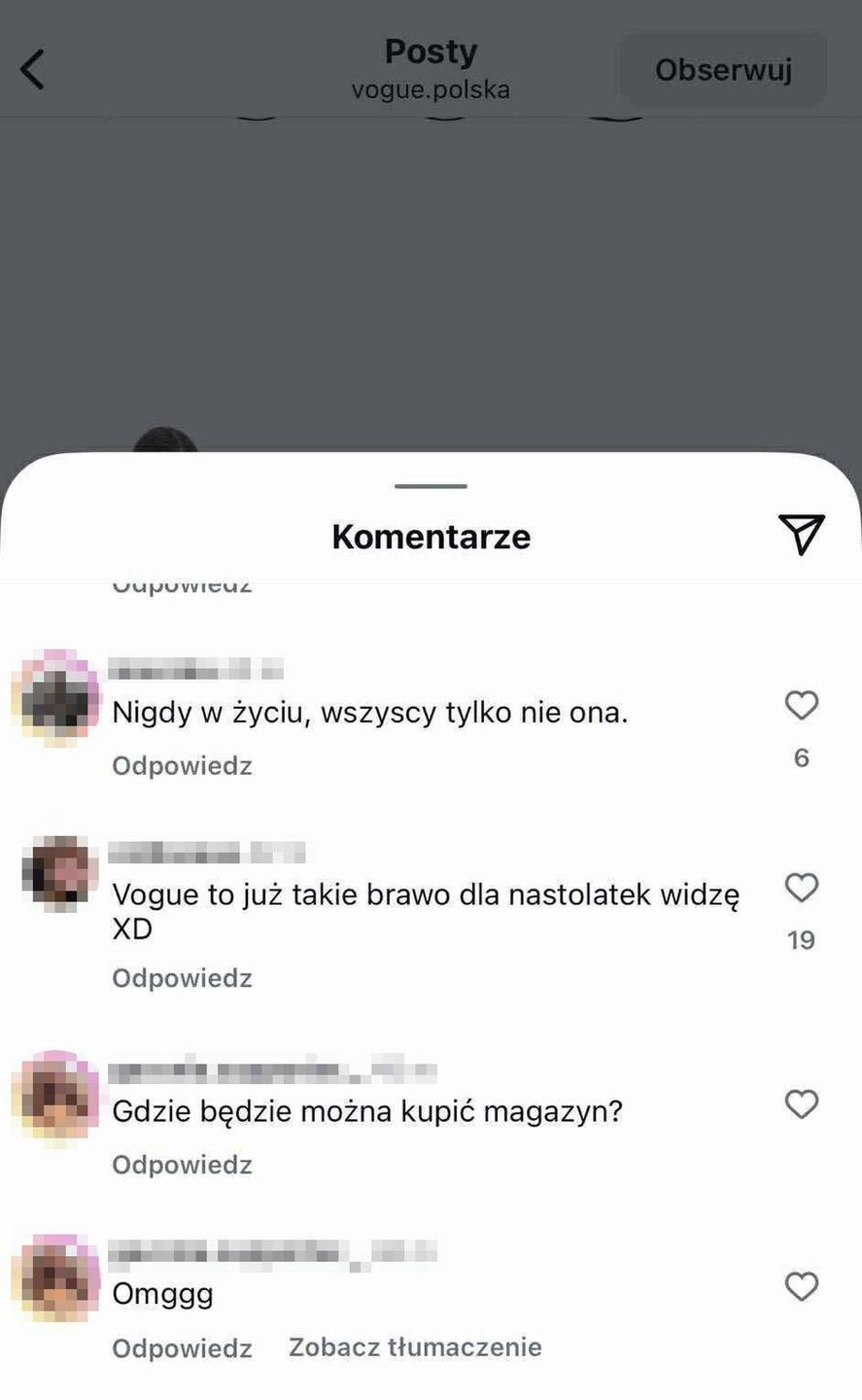862x1400 pixels.
Task: Reply to the 'Vogue to już takie brawo' comment
Action: point(182,978)
